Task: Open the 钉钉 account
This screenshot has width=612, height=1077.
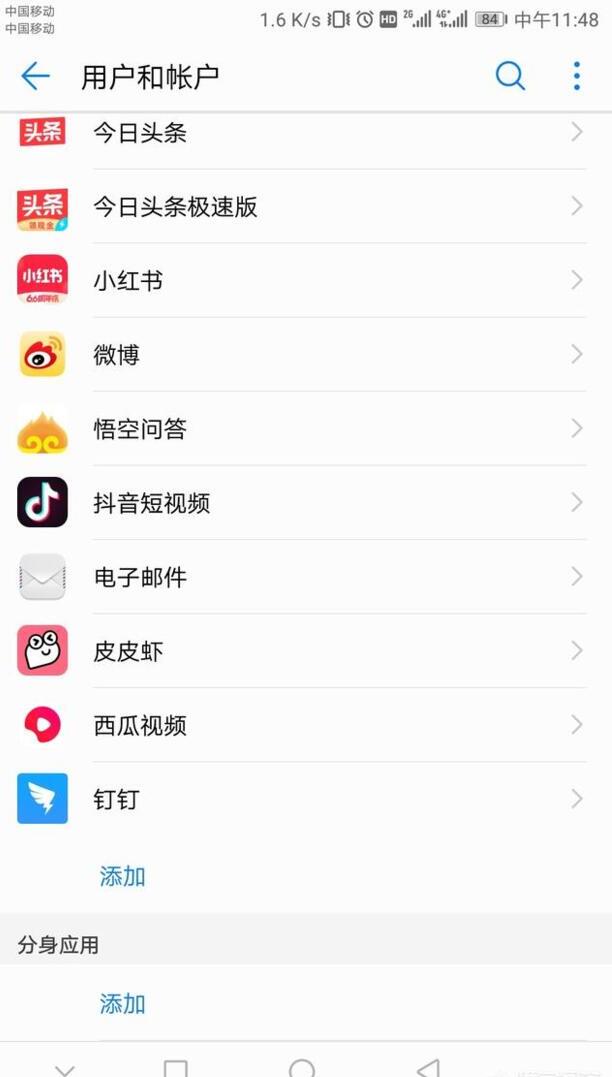Action: [300, 799]
